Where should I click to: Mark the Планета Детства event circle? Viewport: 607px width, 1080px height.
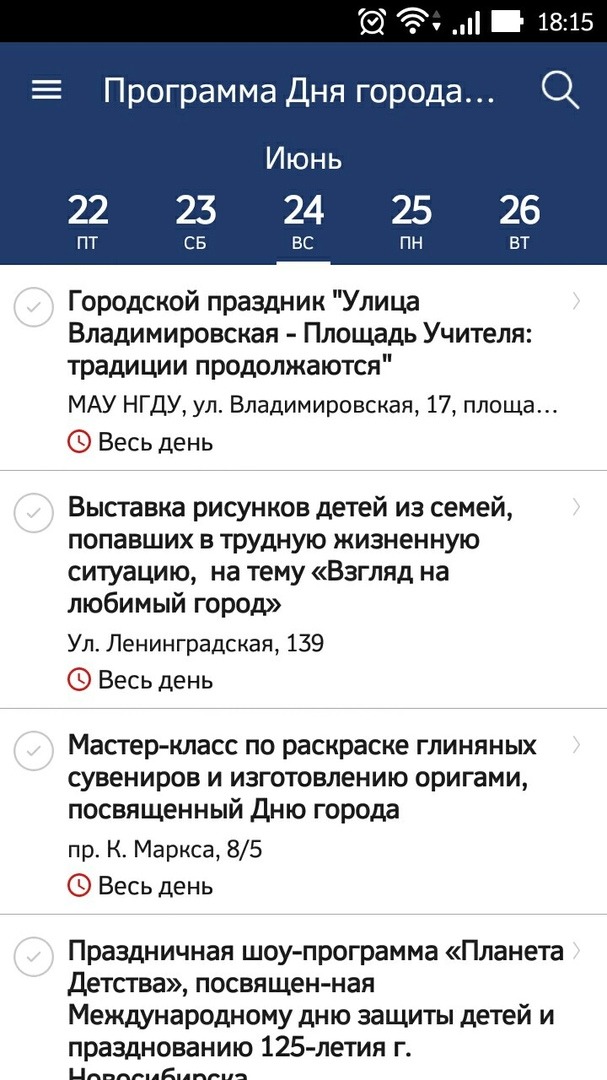[x=34, y=956]
